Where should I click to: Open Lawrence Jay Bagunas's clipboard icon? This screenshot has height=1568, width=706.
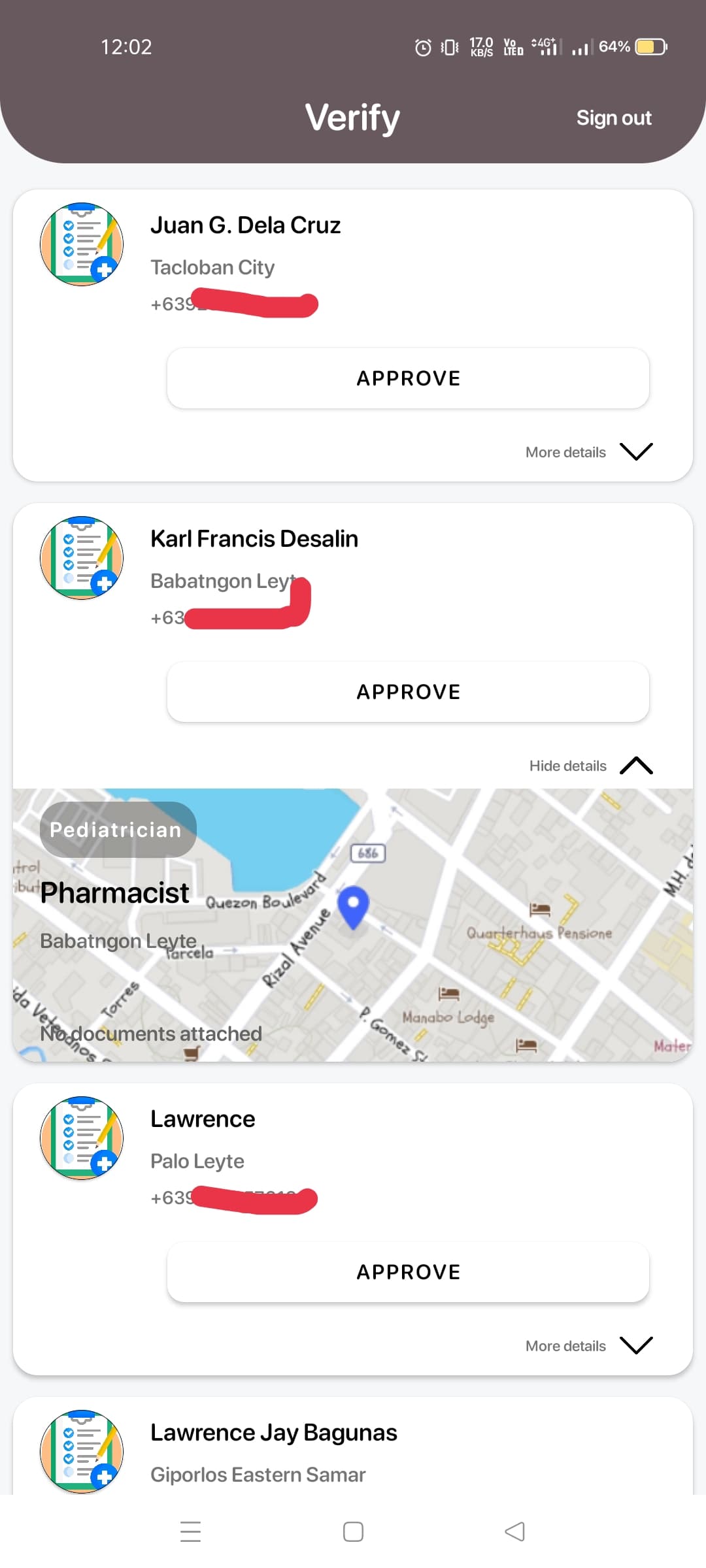[81, 1450]
